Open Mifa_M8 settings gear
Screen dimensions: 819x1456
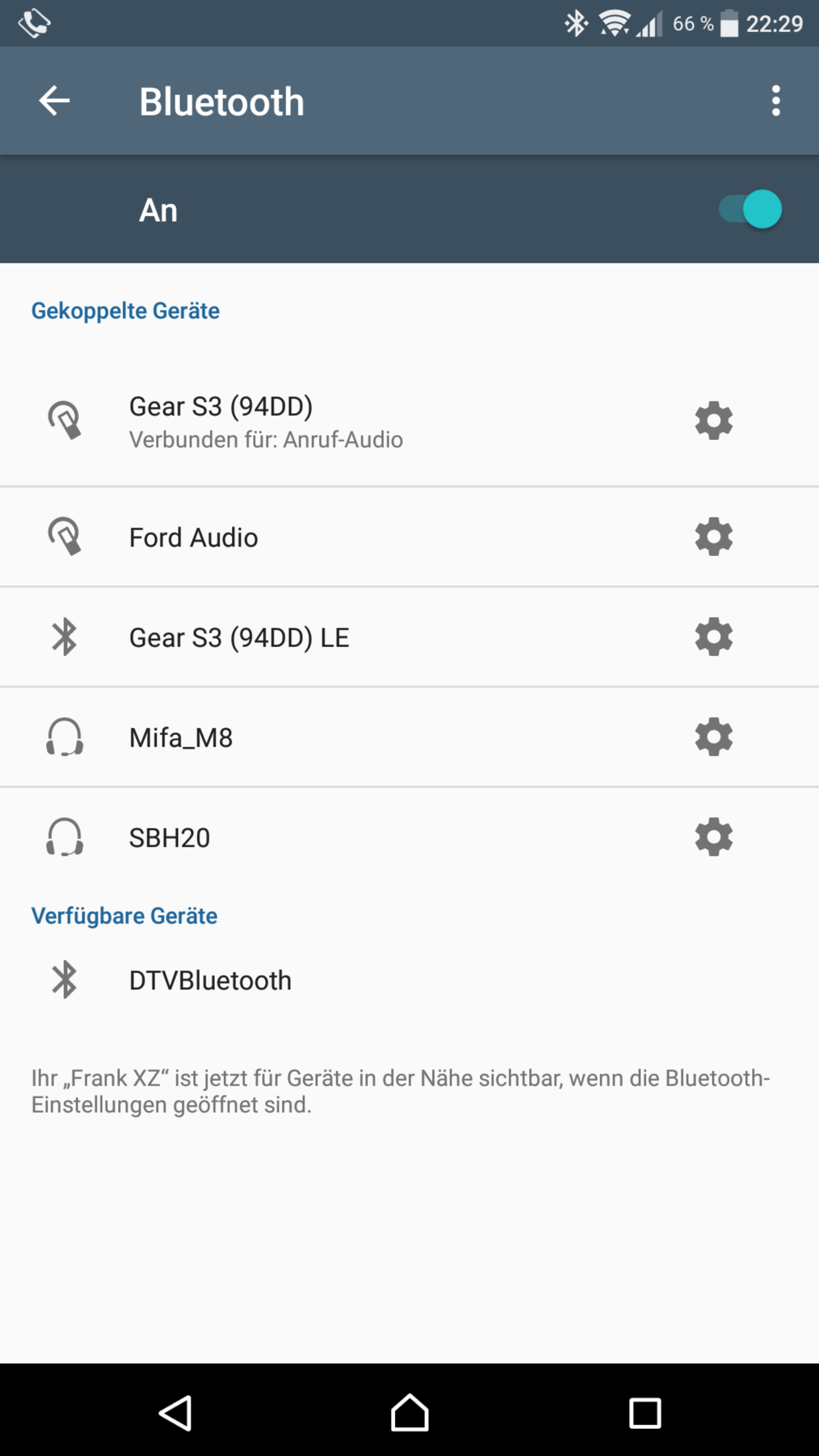[x=713, y=737]
